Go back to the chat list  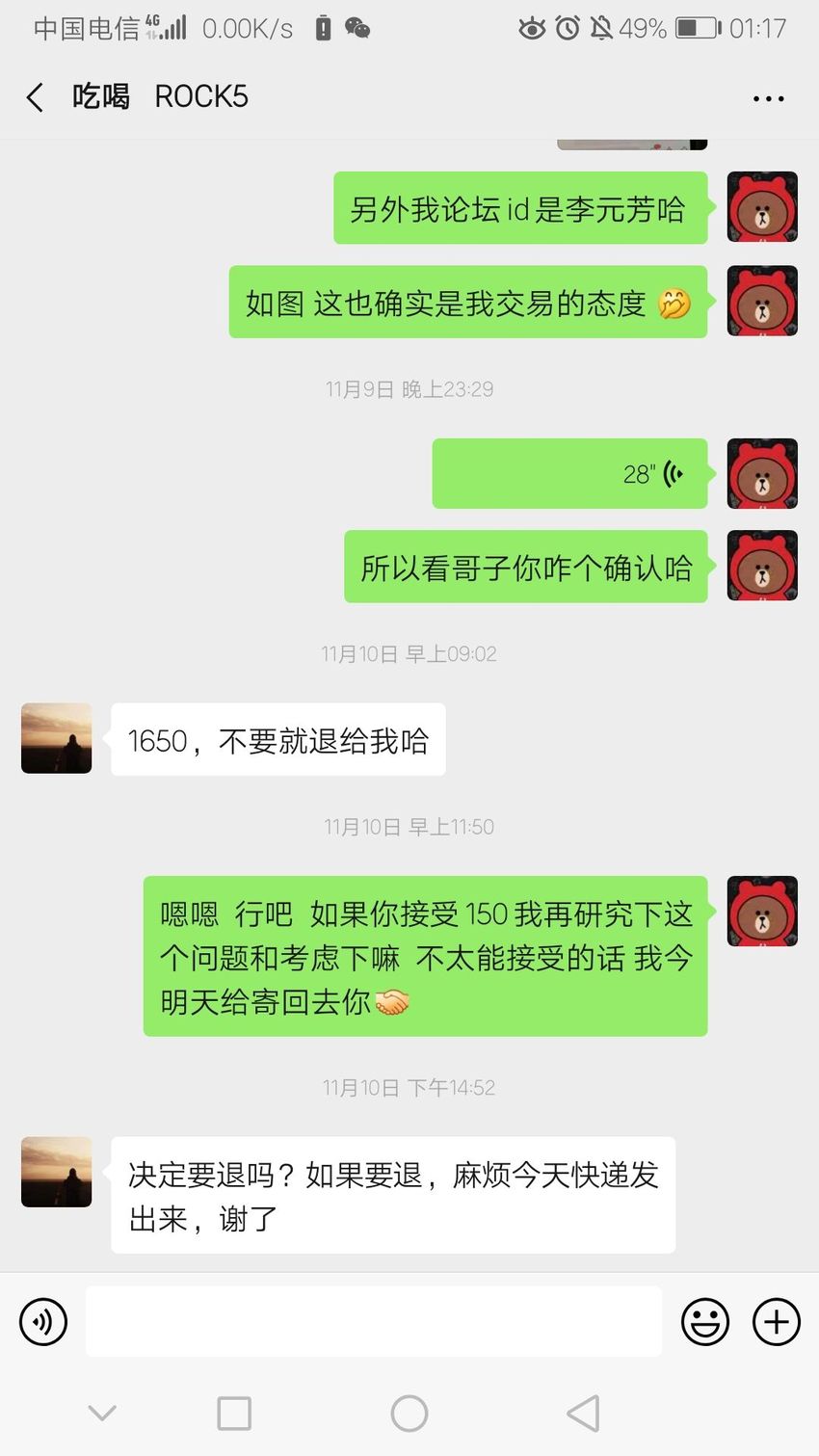click(x=36, y=97)
